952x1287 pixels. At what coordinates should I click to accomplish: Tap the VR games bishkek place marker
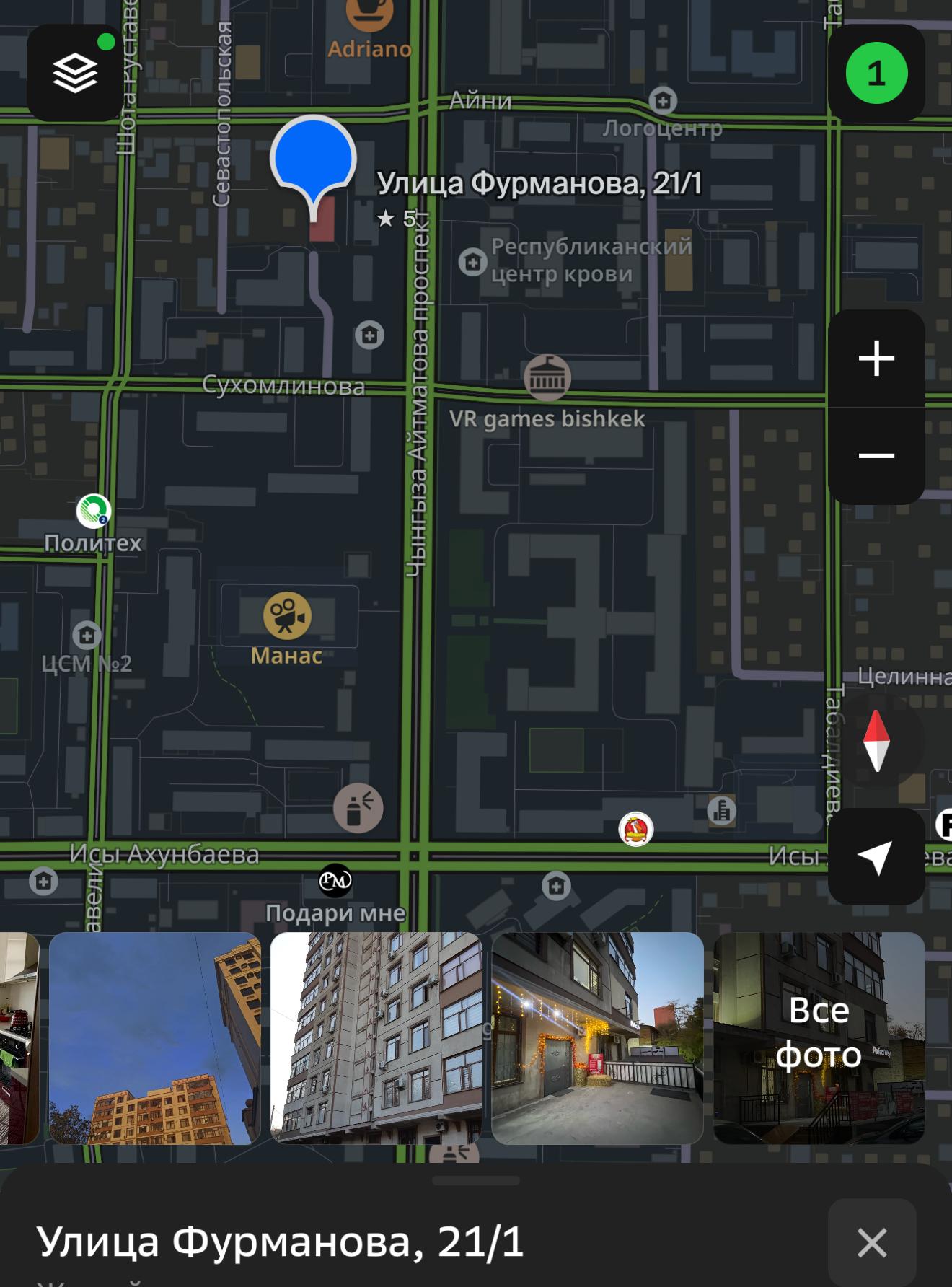[547, 378]
